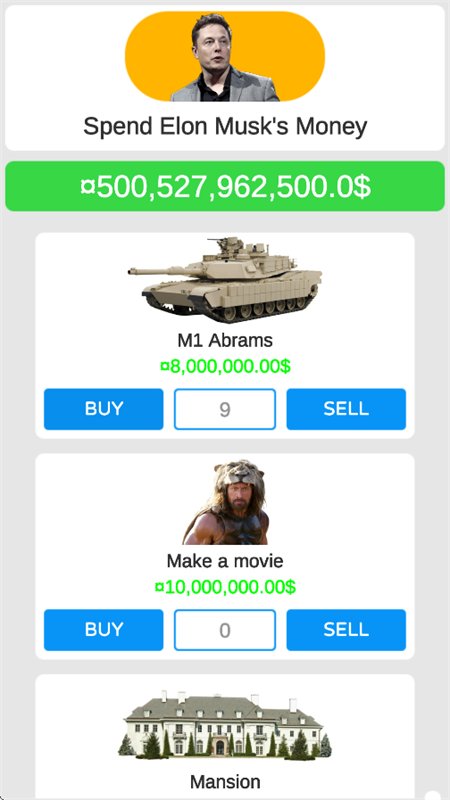Screen dimensions: 450x800
Task: Buy a Make a movie item
Action: (104, 630)
